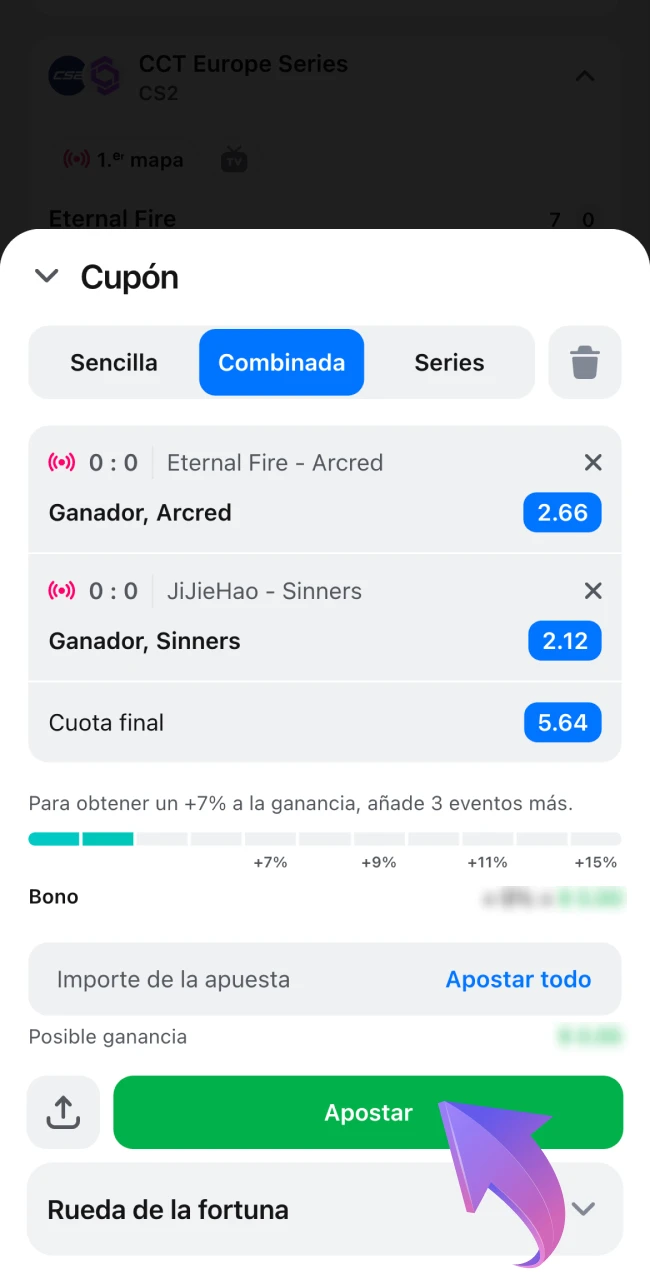650x1280 pixels.
Task: Share the bet slip
Action: (63, 1112)
